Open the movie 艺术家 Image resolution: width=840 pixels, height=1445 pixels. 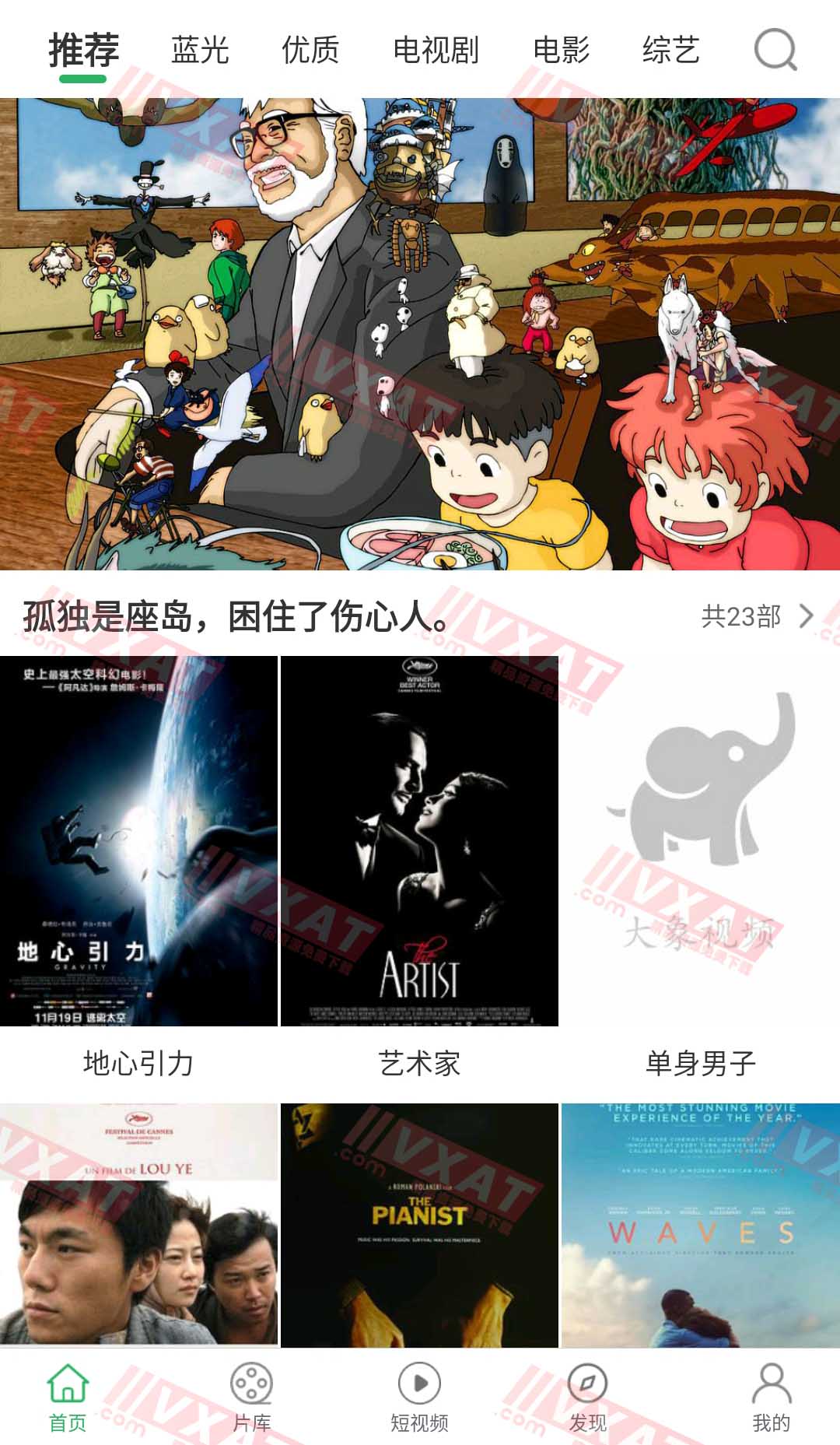419,841
